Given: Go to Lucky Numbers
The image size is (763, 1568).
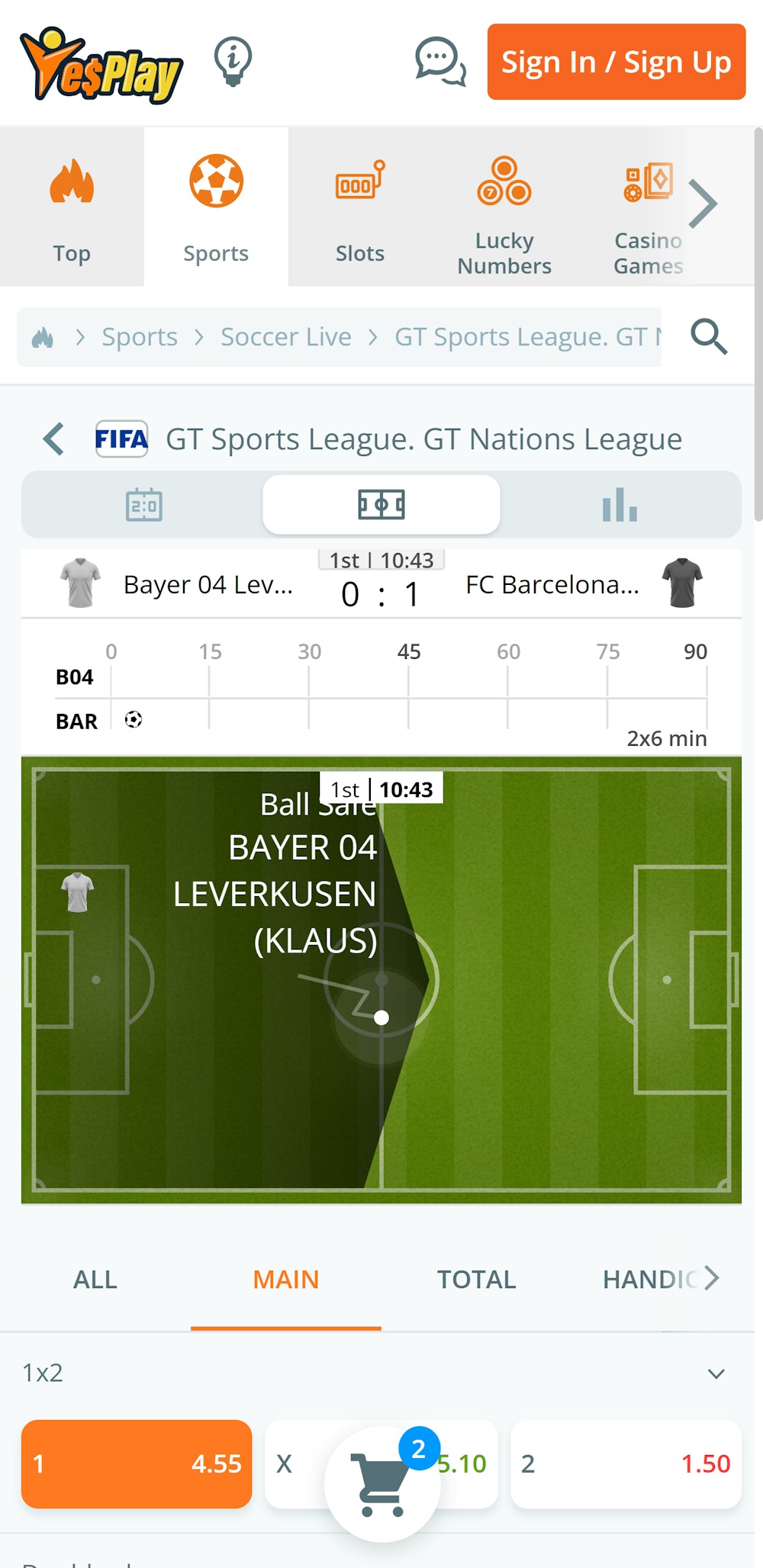Looking at the screenshot, I should pos(504,215).
